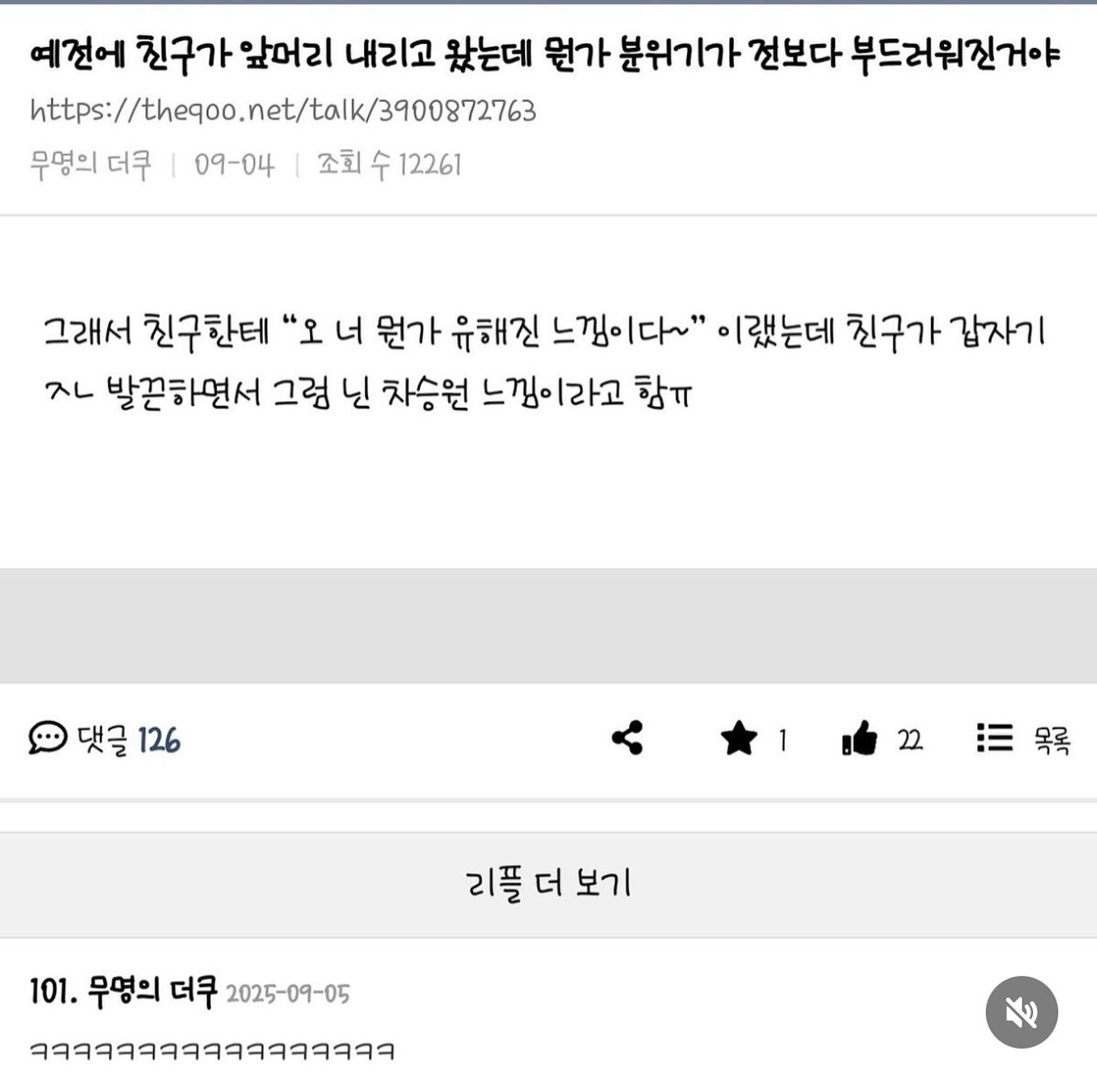Load more replies with 리플 더 보기
The image size is (1097, 1092).
point(548,884)
